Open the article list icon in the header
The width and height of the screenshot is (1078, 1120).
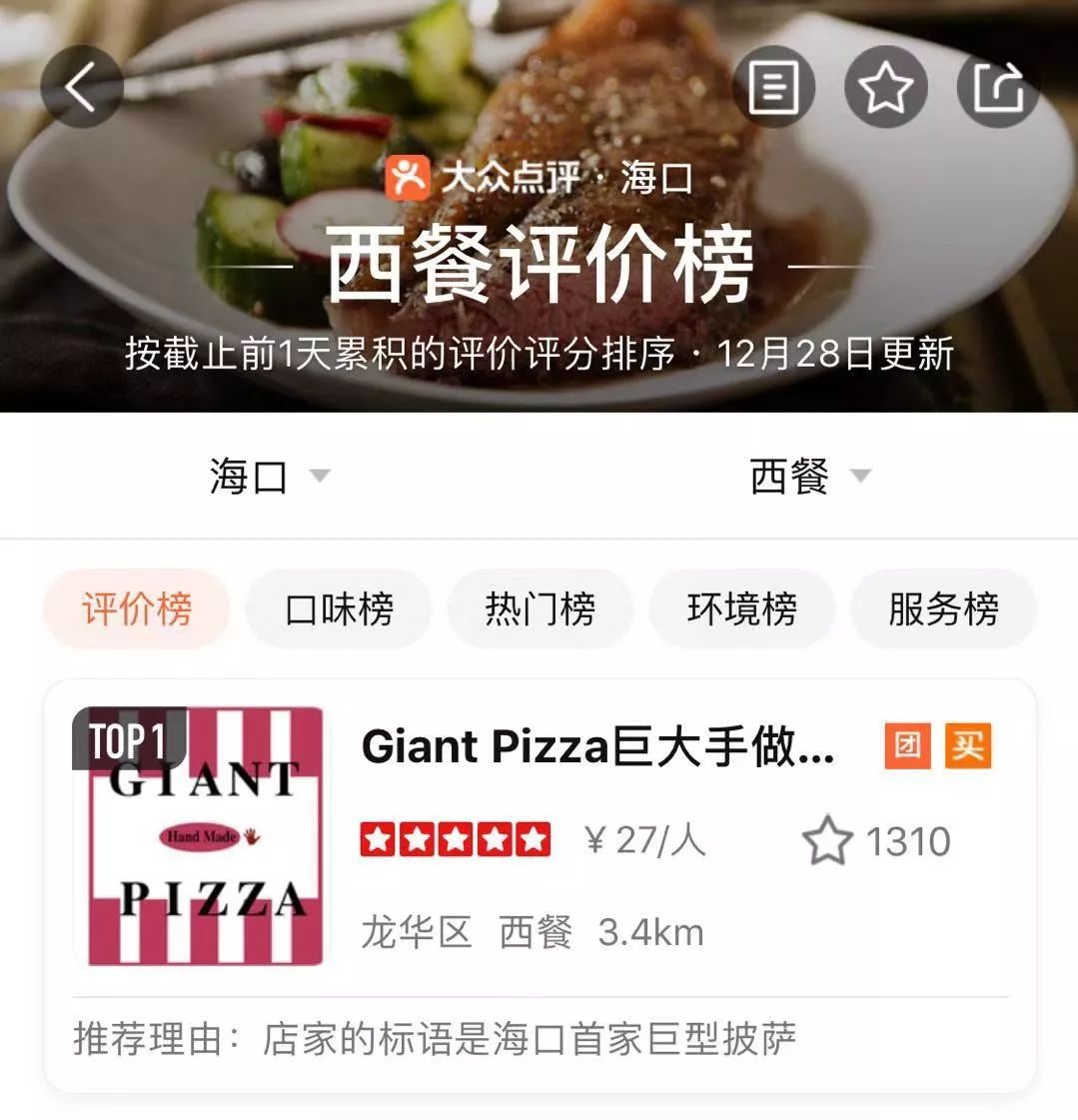click(775, 87)
